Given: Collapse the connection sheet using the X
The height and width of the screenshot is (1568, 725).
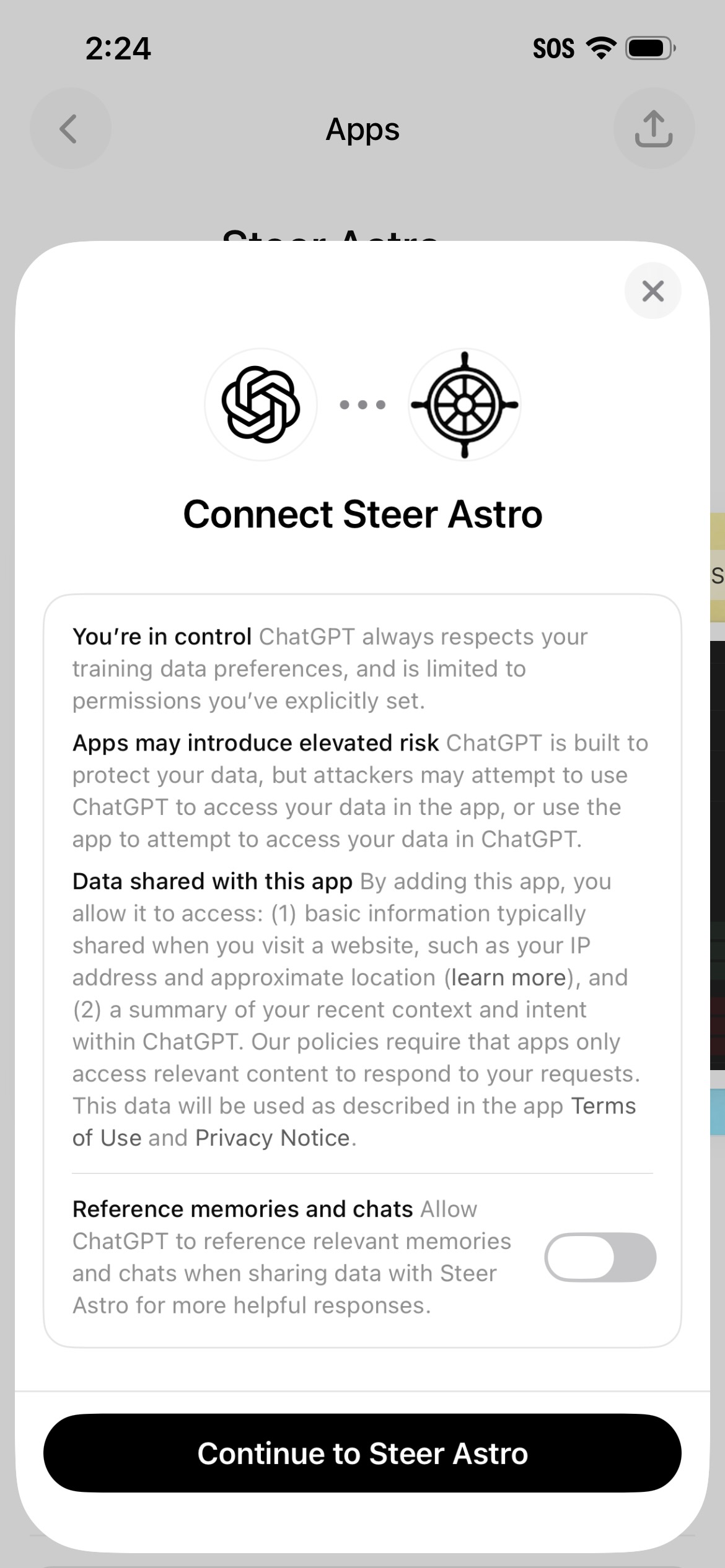Looking at the screenshot, I should (x=652, y=291).
